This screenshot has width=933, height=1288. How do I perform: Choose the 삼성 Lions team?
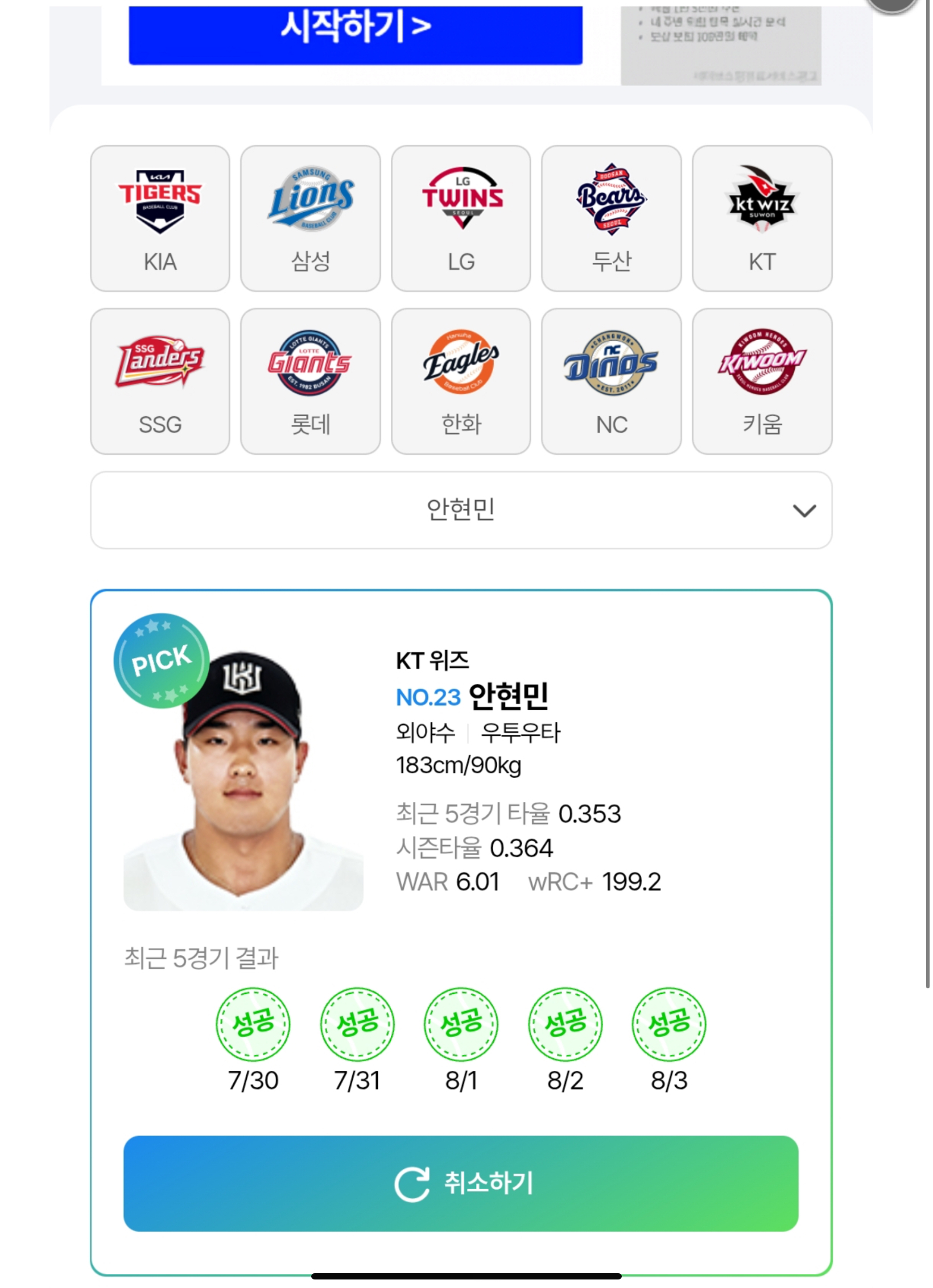pyautogui.click(x=310, y=218)
